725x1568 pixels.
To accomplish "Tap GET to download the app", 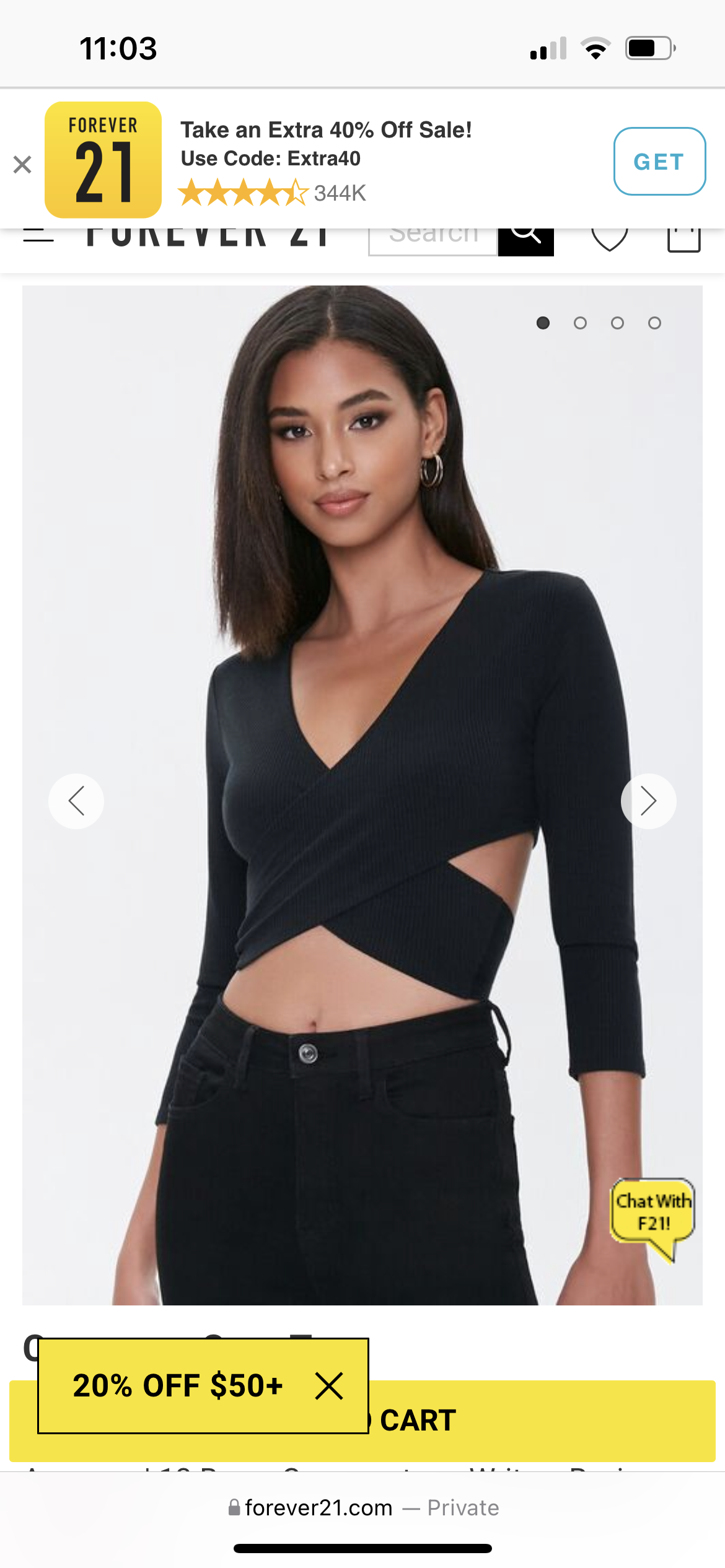I will (x=659, y=161).
